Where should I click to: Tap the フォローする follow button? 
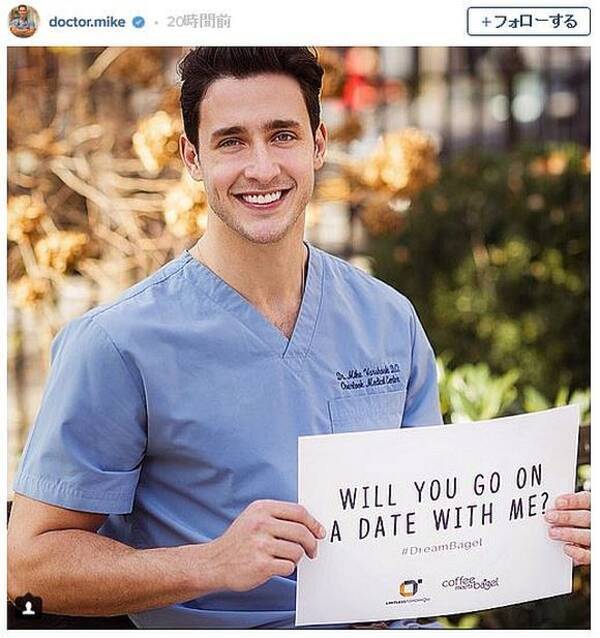tap(528, 21)
